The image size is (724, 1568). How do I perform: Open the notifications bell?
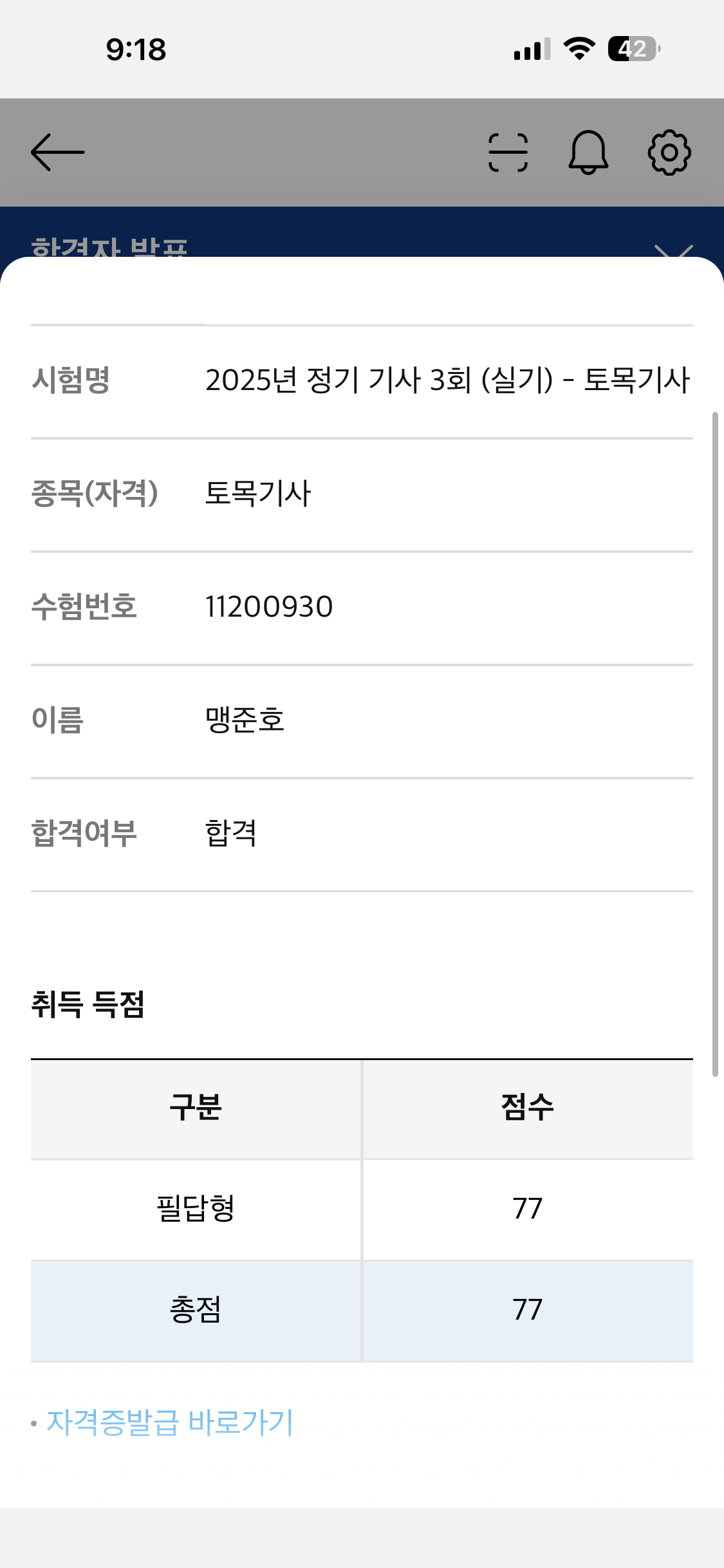[x=588, y=153]
